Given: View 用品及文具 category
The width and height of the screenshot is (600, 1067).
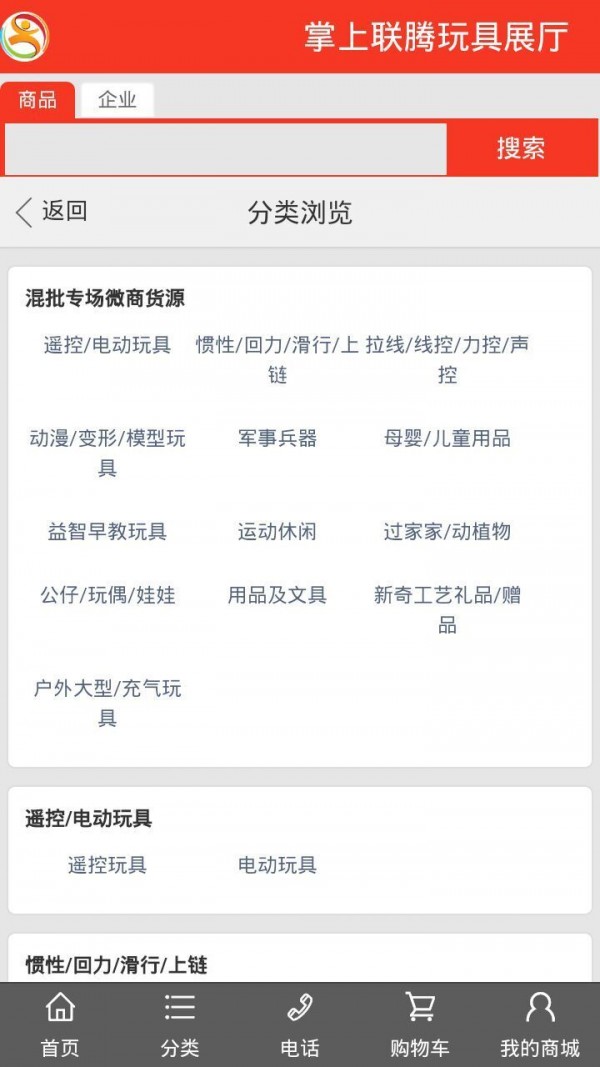Looking at the screenshot, I should pos(277,595).
